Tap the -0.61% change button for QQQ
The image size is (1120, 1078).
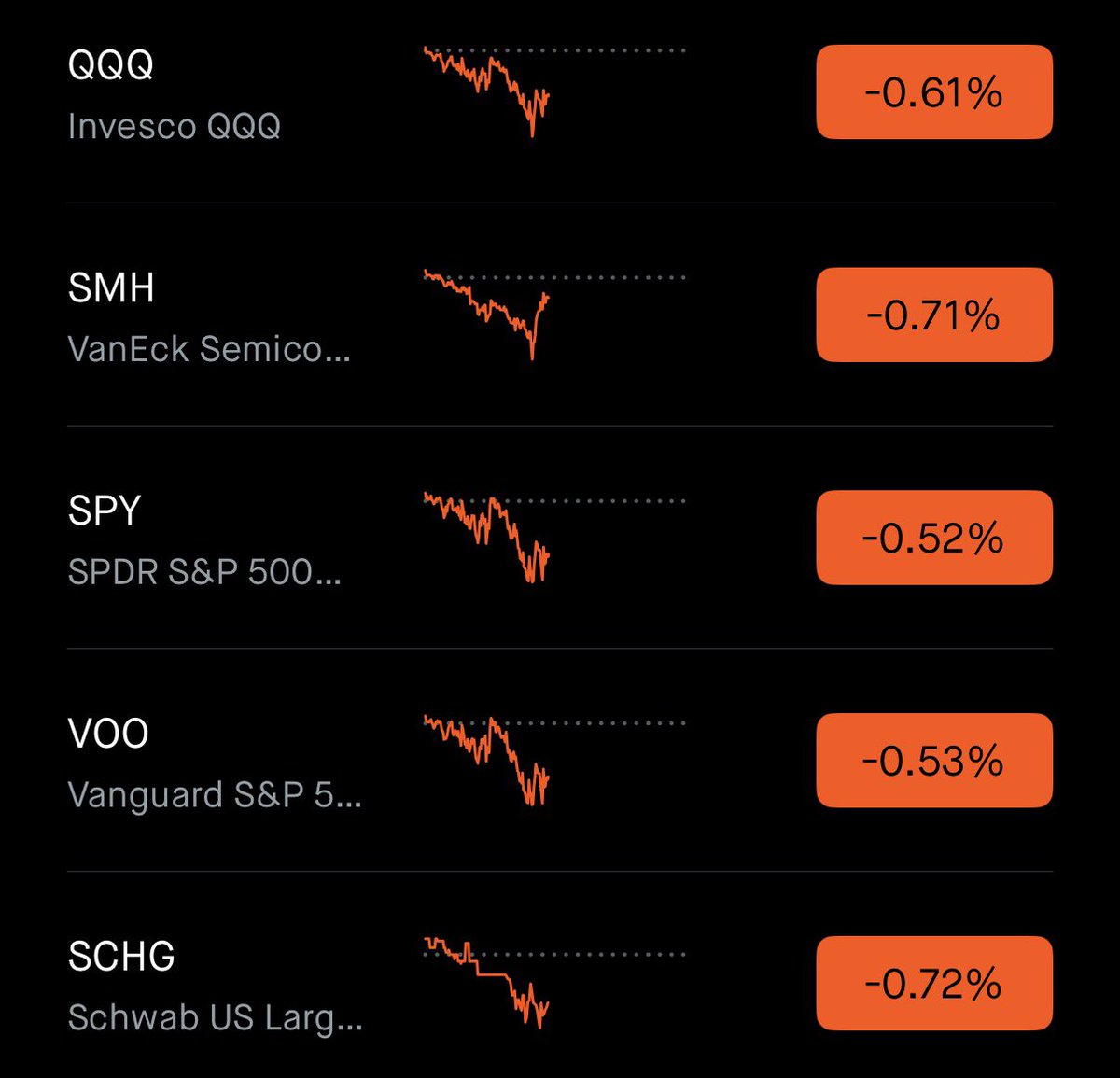(933, 93)
